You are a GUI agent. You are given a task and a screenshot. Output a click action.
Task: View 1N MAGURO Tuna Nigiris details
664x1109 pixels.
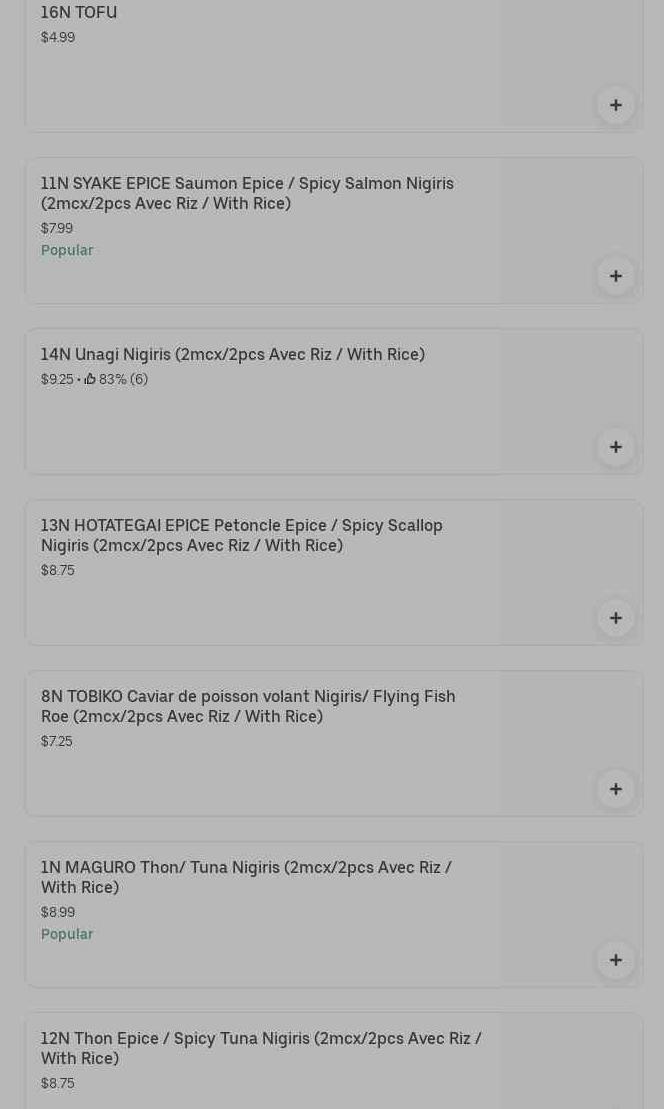click(246, 877)
